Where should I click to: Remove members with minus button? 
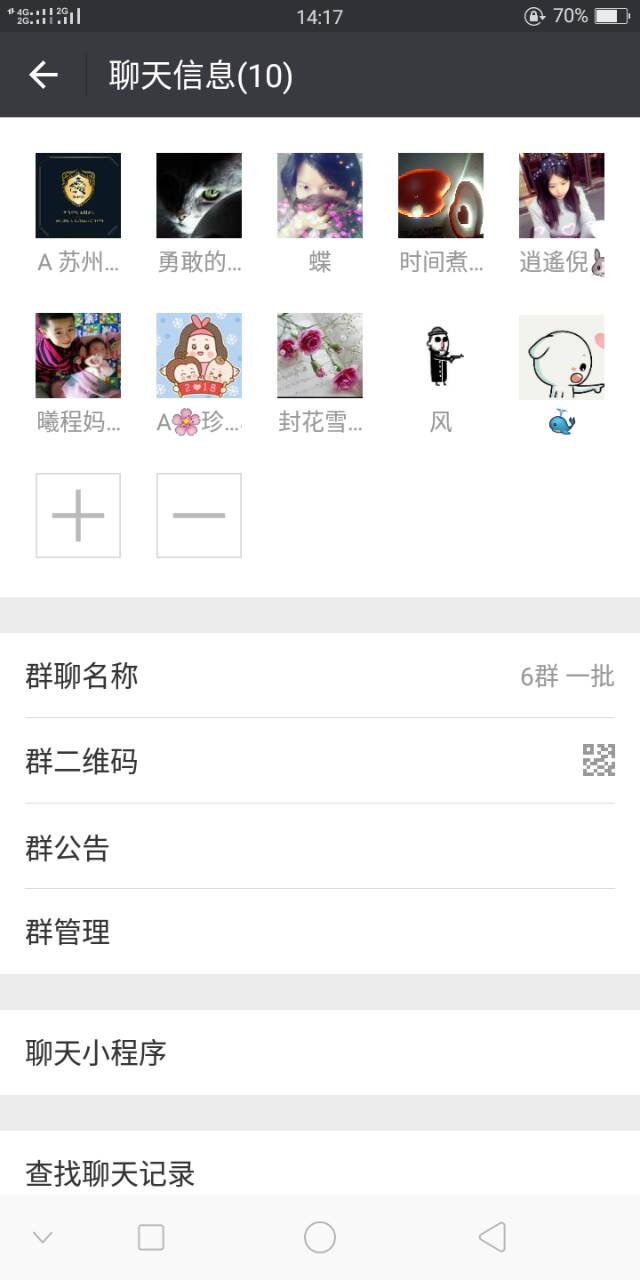pos(199,515)
